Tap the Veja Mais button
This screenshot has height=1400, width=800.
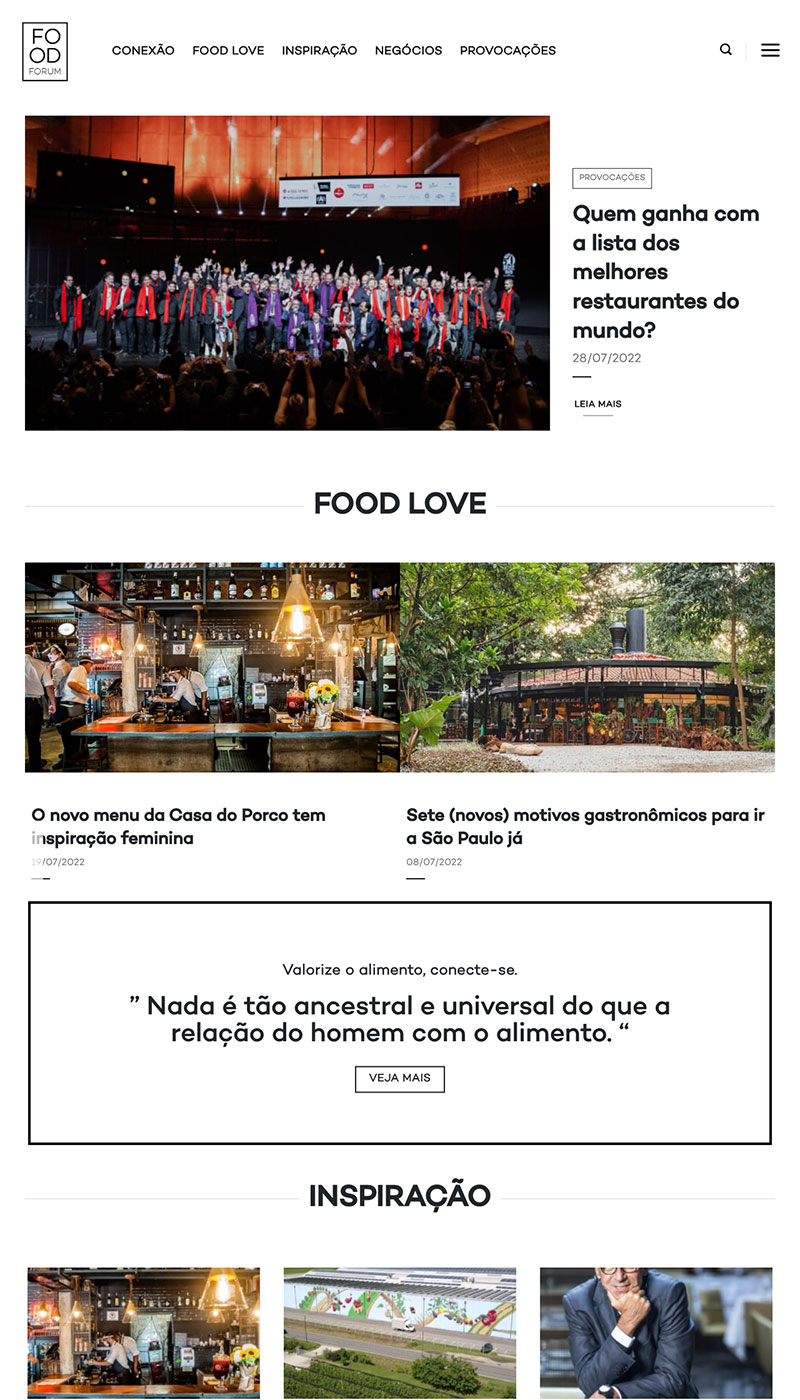(x=400, y=1078)
